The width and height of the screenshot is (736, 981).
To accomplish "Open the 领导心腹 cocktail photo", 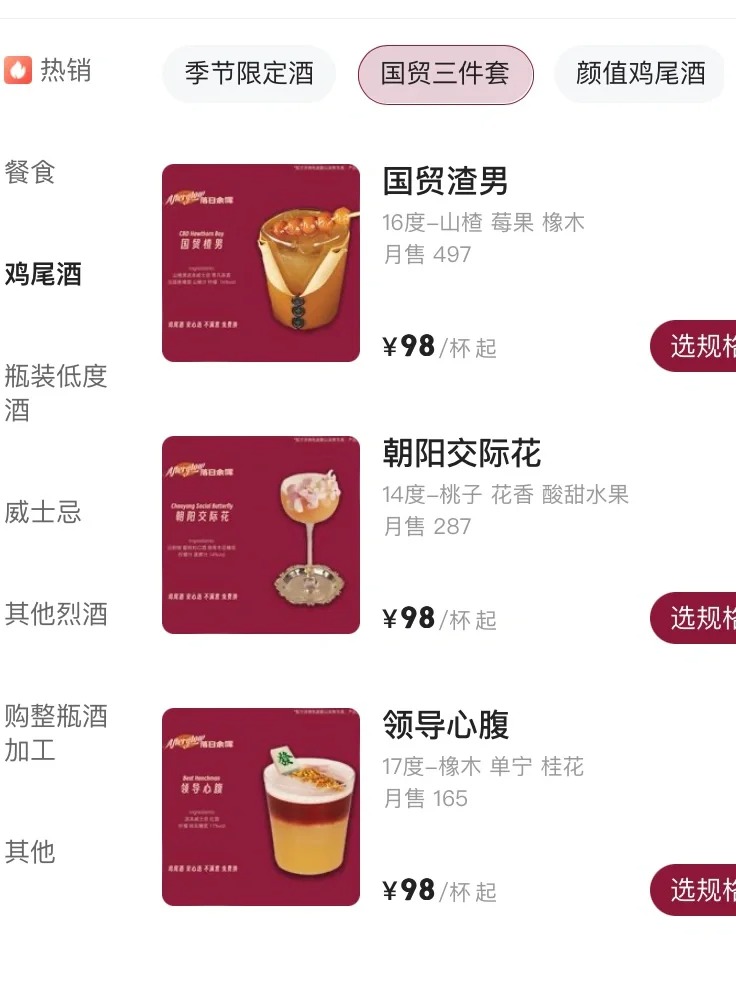I will [260, 806].
